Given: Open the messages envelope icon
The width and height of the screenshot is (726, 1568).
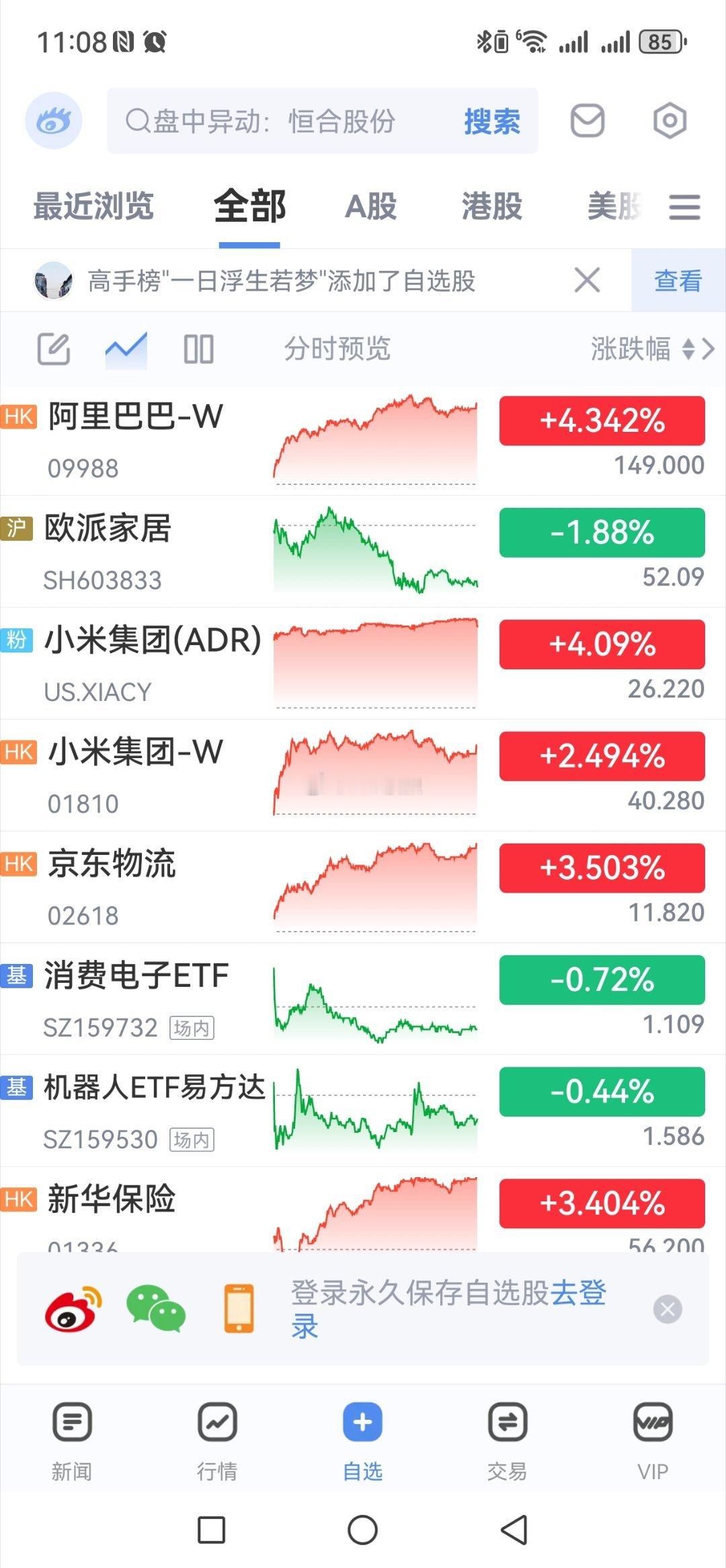Looking at the screenshot, I should 587,121.
